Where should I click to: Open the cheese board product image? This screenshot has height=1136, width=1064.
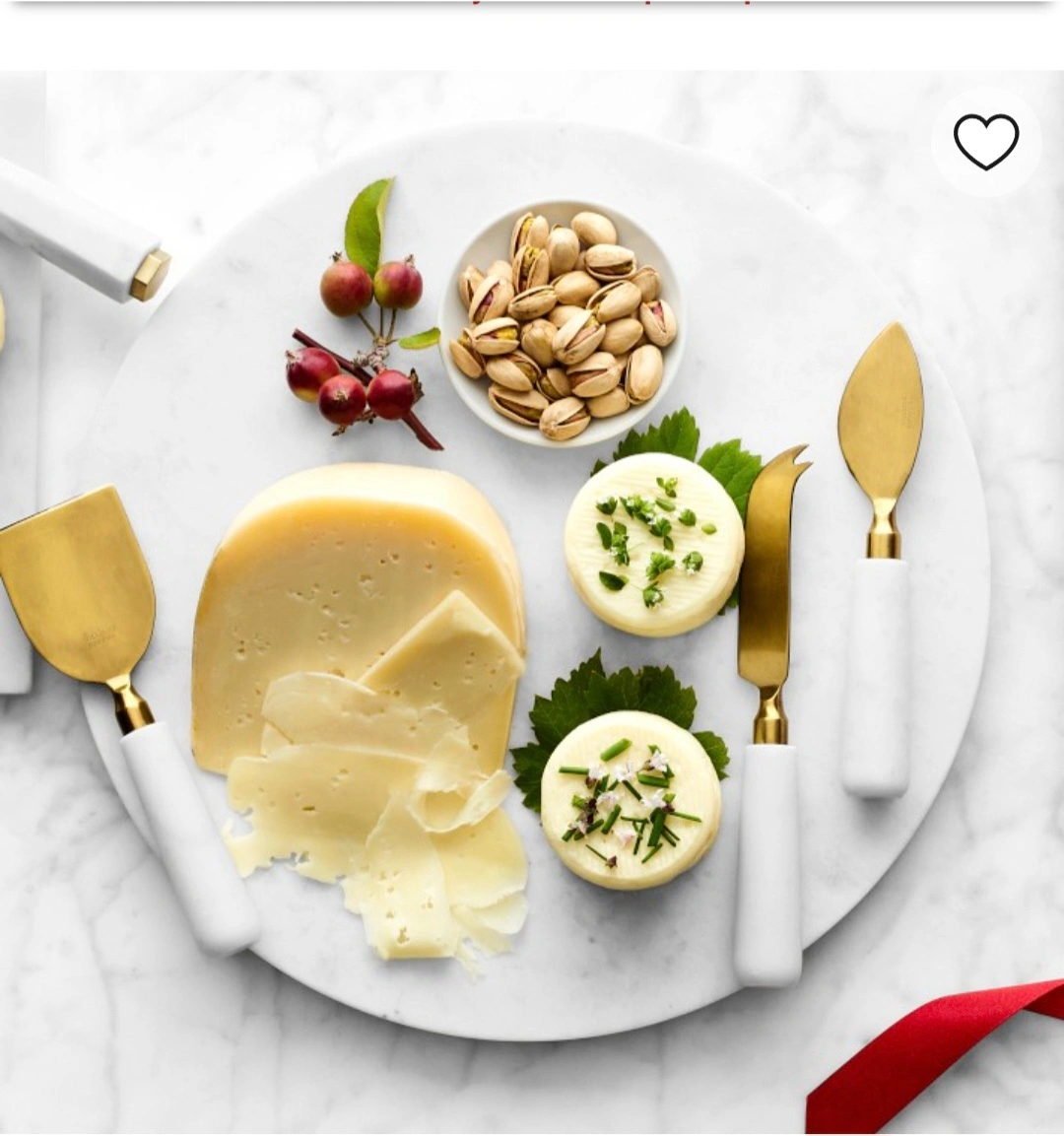click(532, 603)
